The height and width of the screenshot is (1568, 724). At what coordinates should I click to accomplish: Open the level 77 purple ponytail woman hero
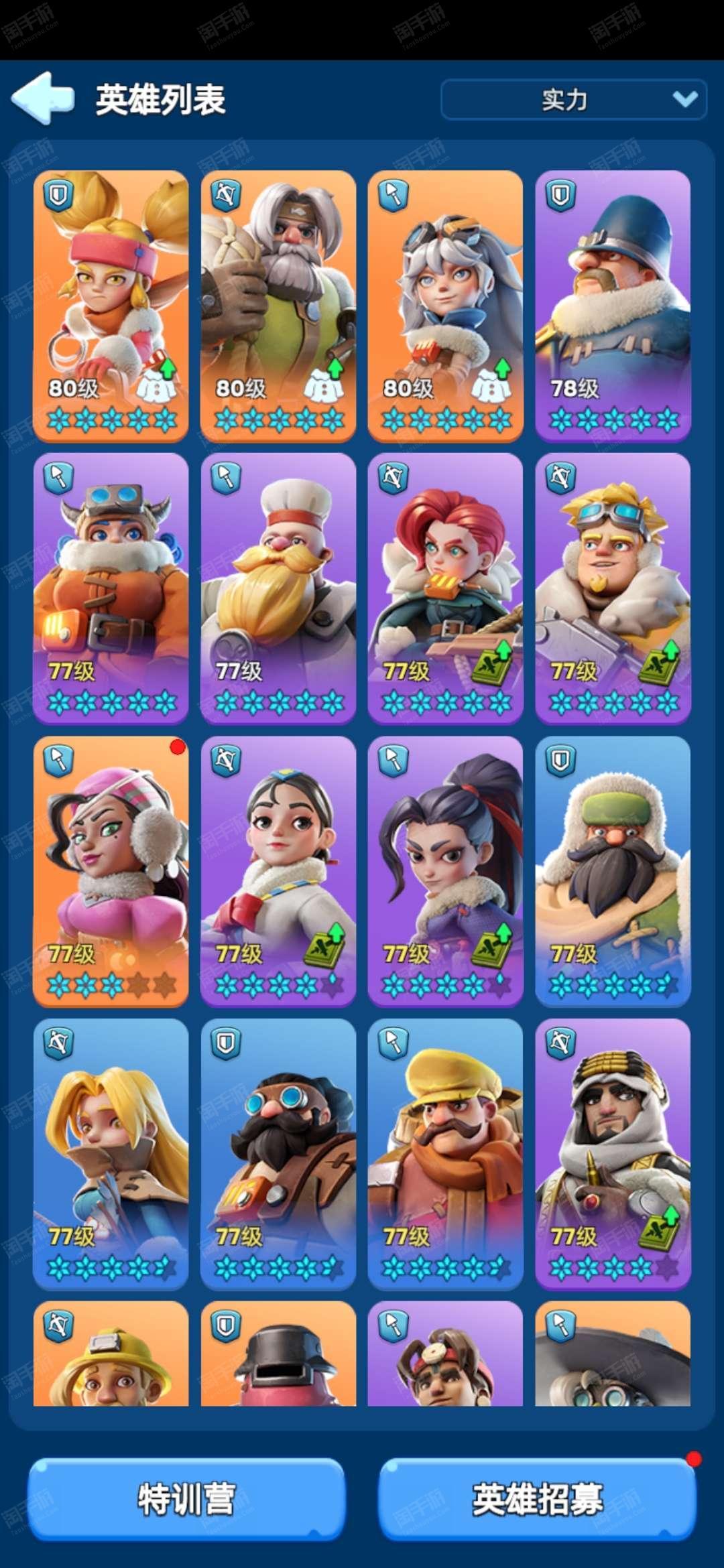coord(445,870)
